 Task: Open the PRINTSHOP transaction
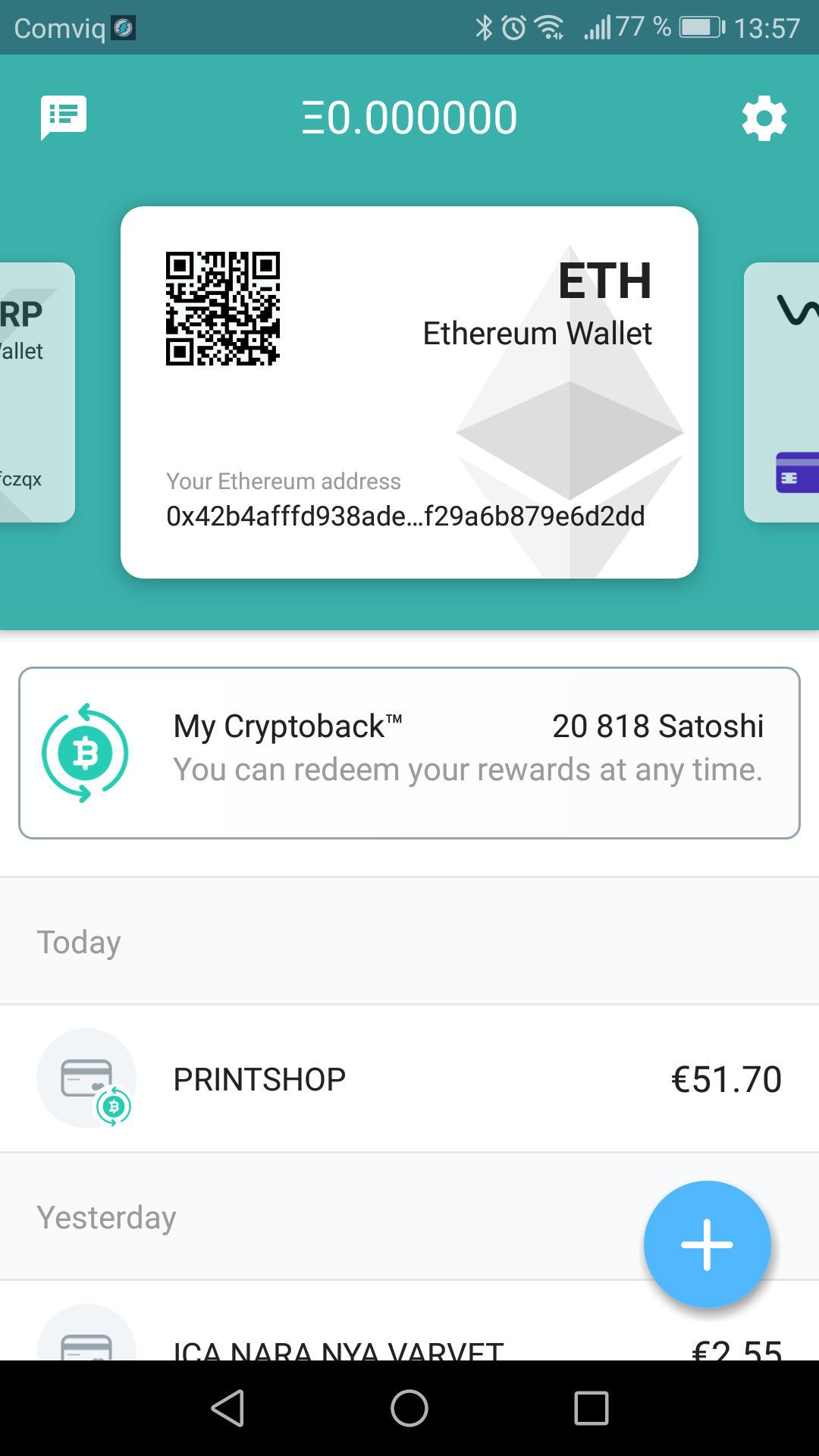409,1078
